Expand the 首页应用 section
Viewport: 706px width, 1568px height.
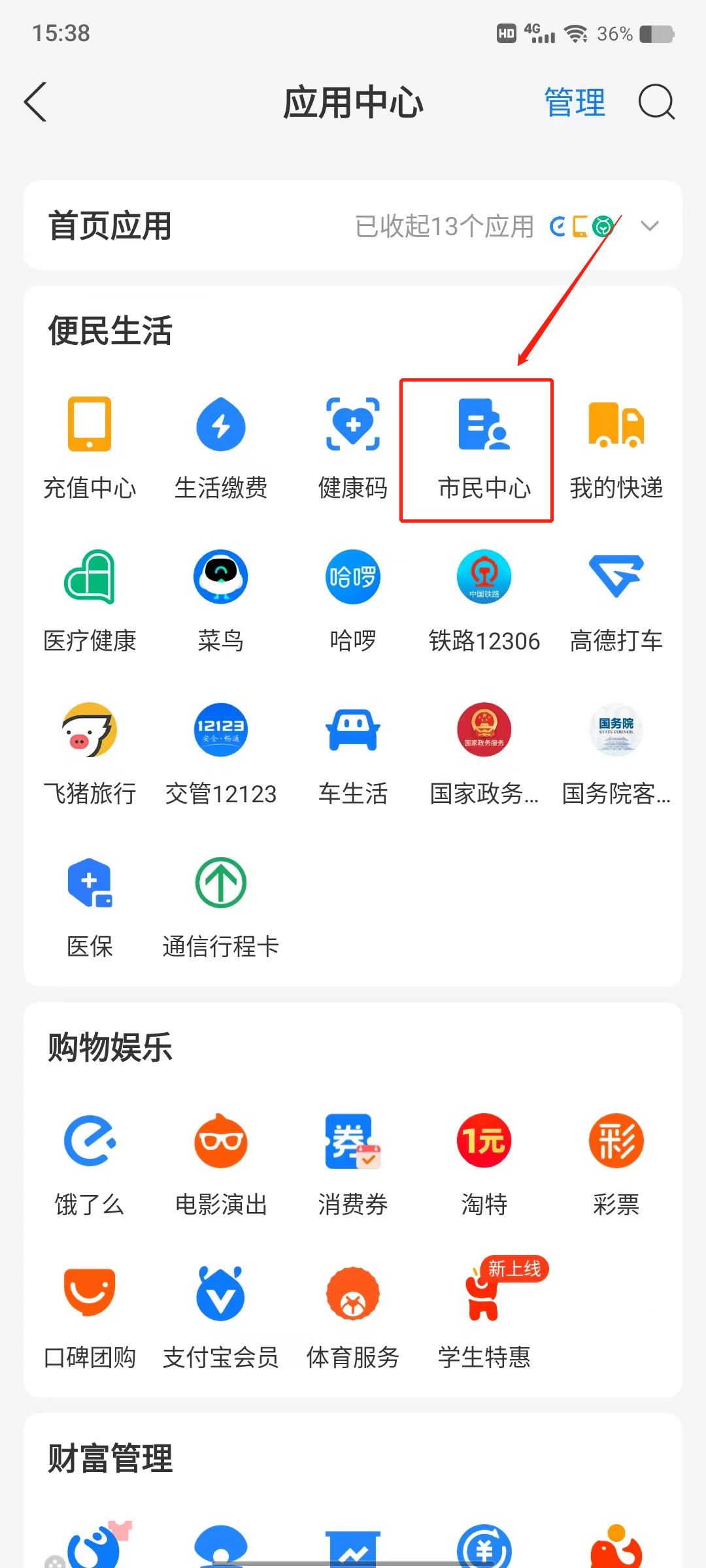pyautogui.click(x=649, y=226)
